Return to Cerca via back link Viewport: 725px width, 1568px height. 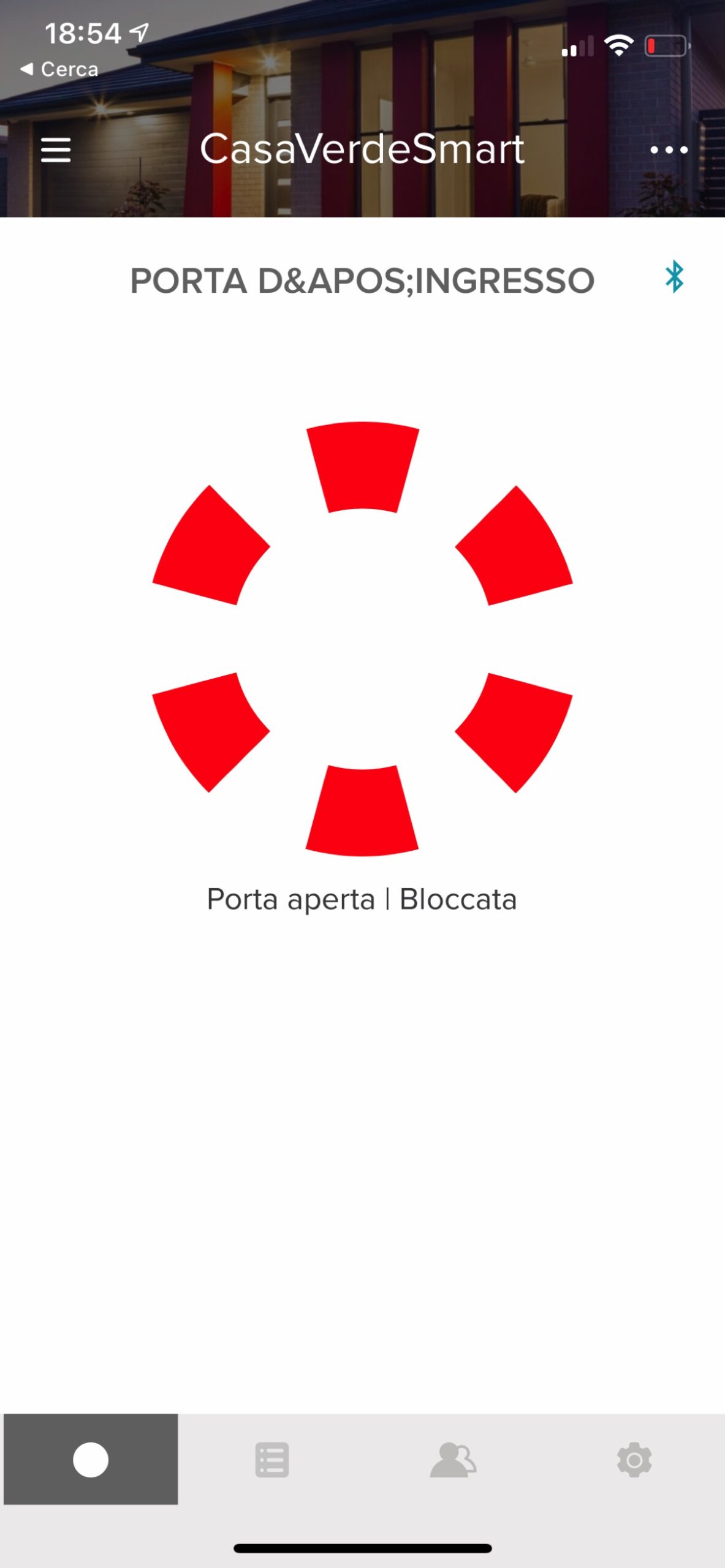[x=59, y=69]
